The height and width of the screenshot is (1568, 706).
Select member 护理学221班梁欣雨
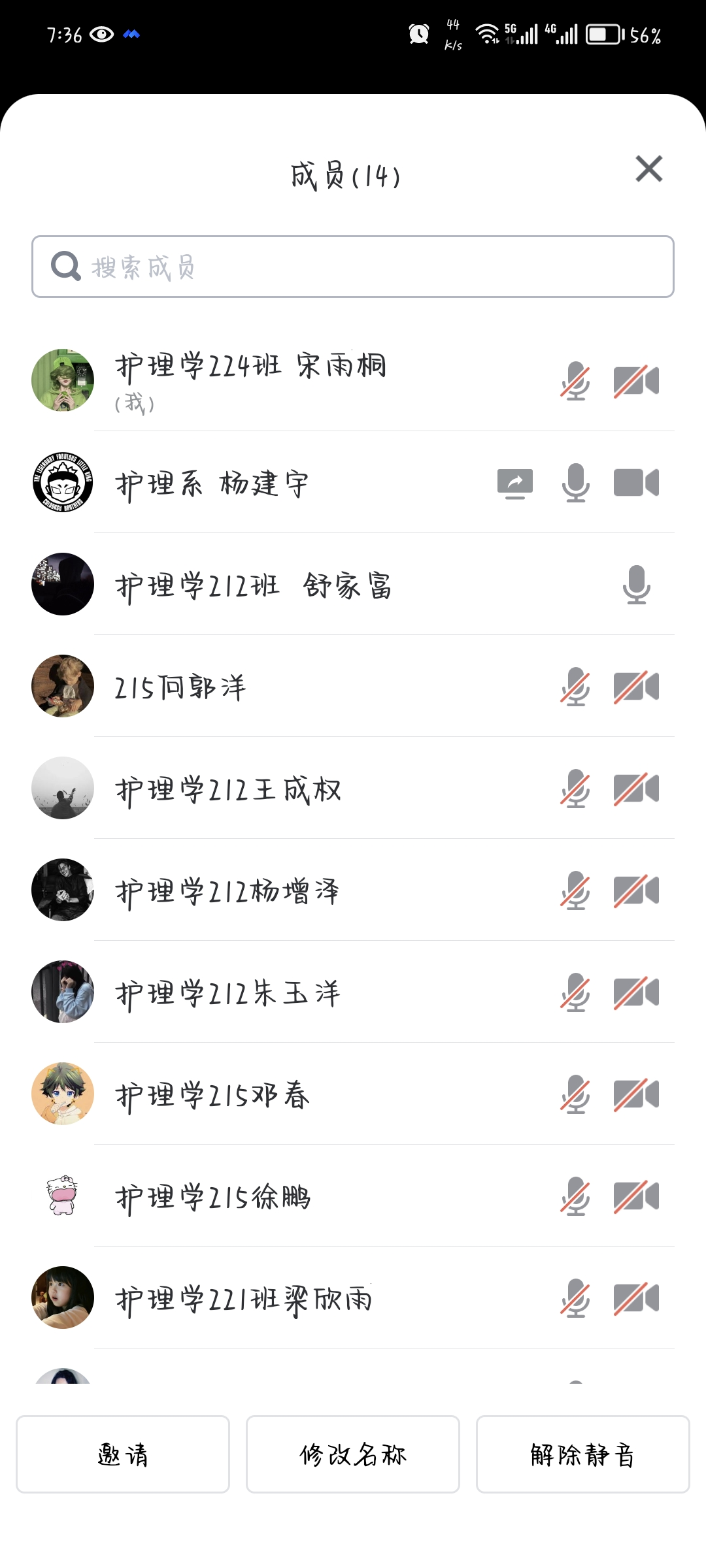point(244,1299)
